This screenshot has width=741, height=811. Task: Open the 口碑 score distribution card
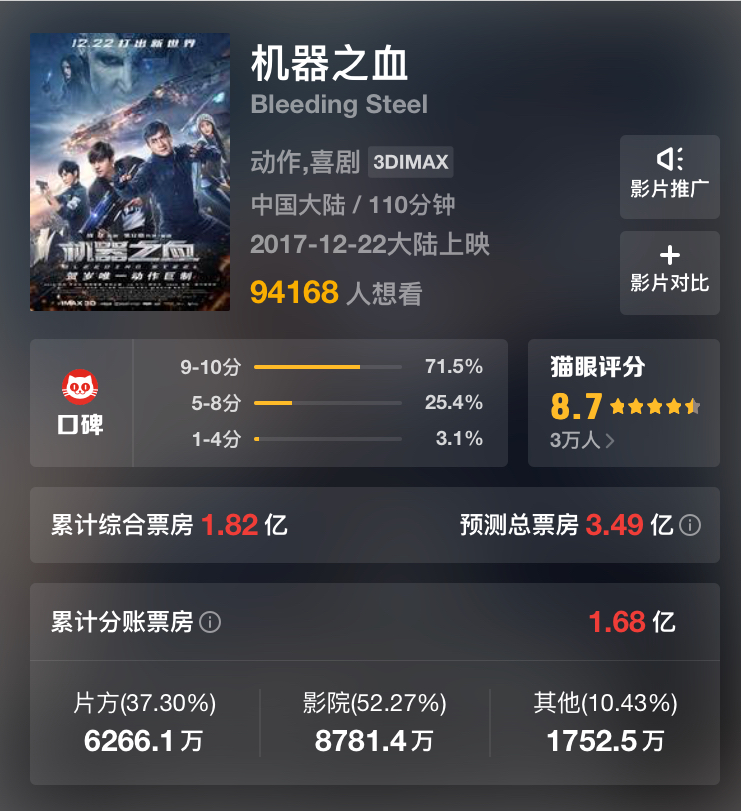point(268,403)
